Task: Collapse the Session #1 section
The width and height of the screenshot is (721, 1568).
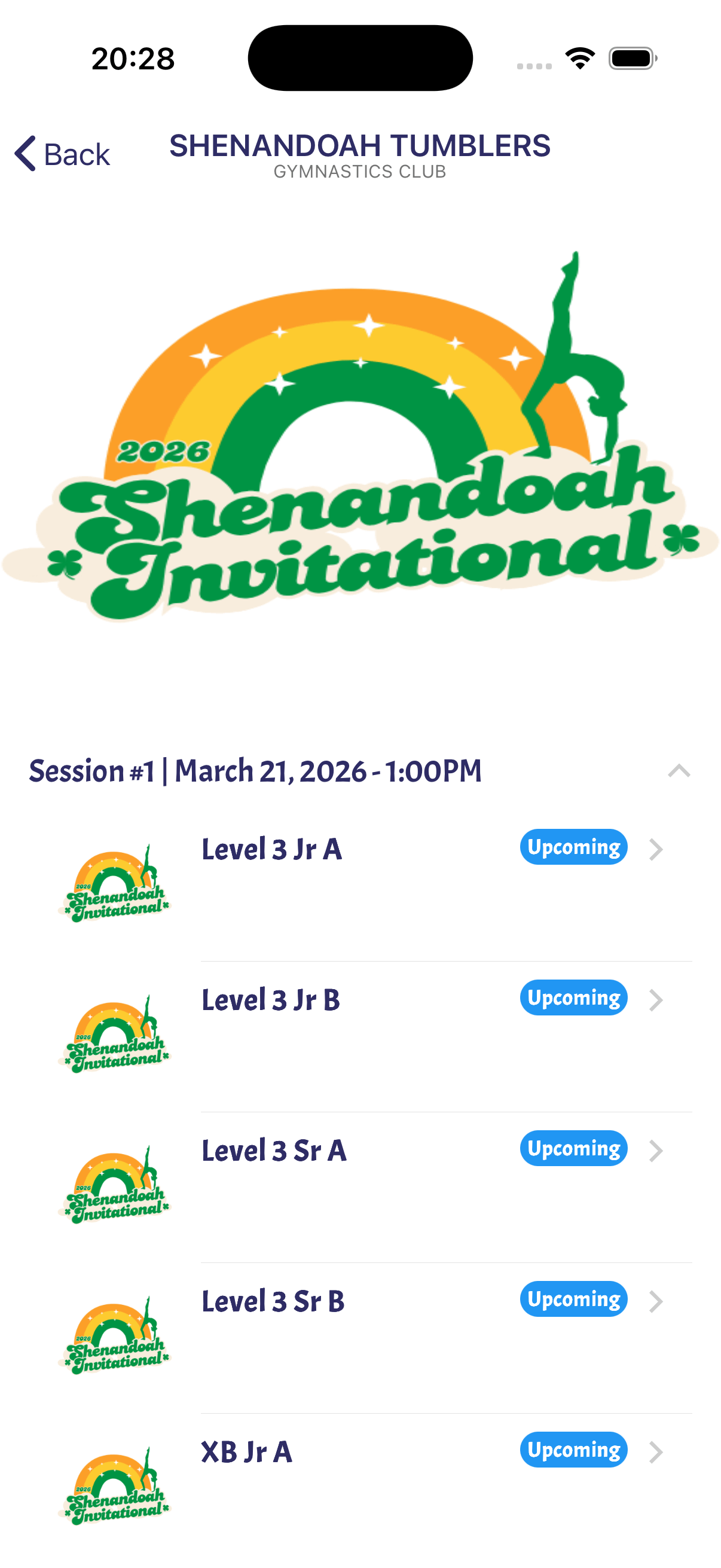Action: (x=679, y=771)
